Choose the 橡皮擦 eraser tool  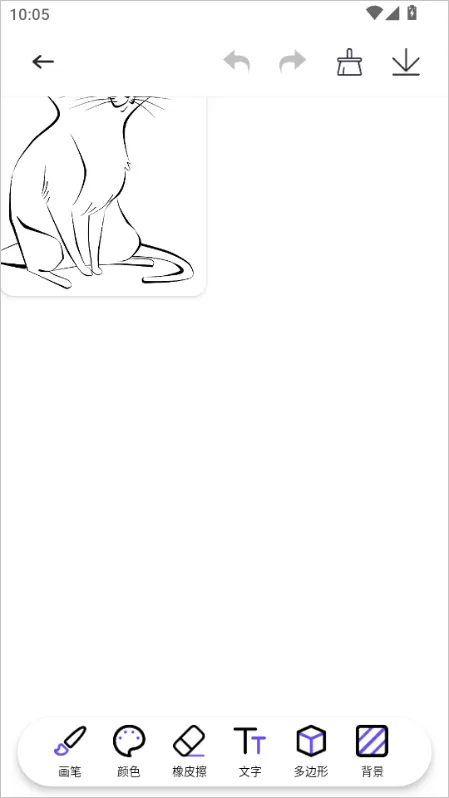[x=189, y=751]
